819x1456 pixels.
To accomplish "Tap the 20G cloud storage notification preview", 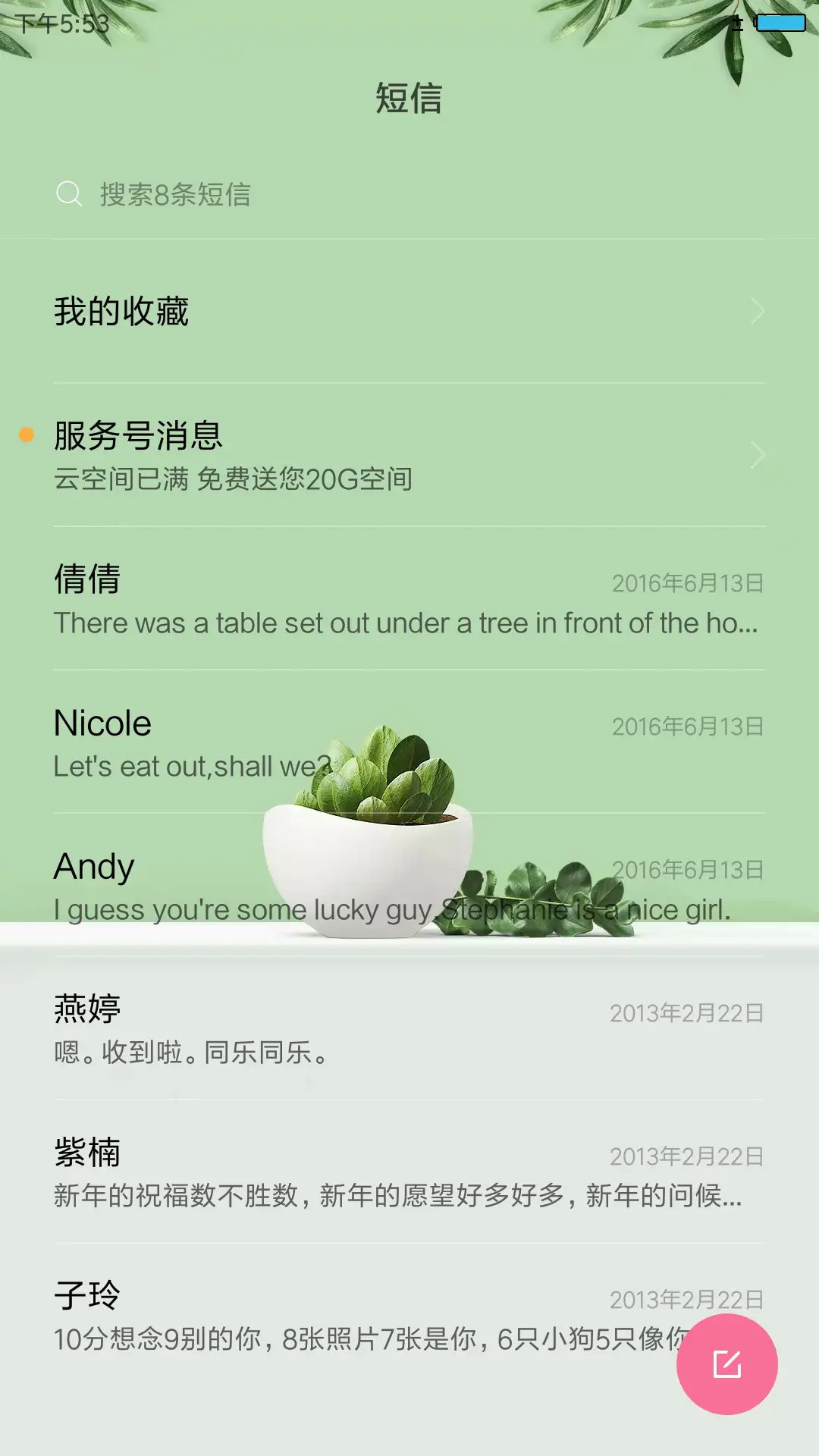I will click(232, 478).
